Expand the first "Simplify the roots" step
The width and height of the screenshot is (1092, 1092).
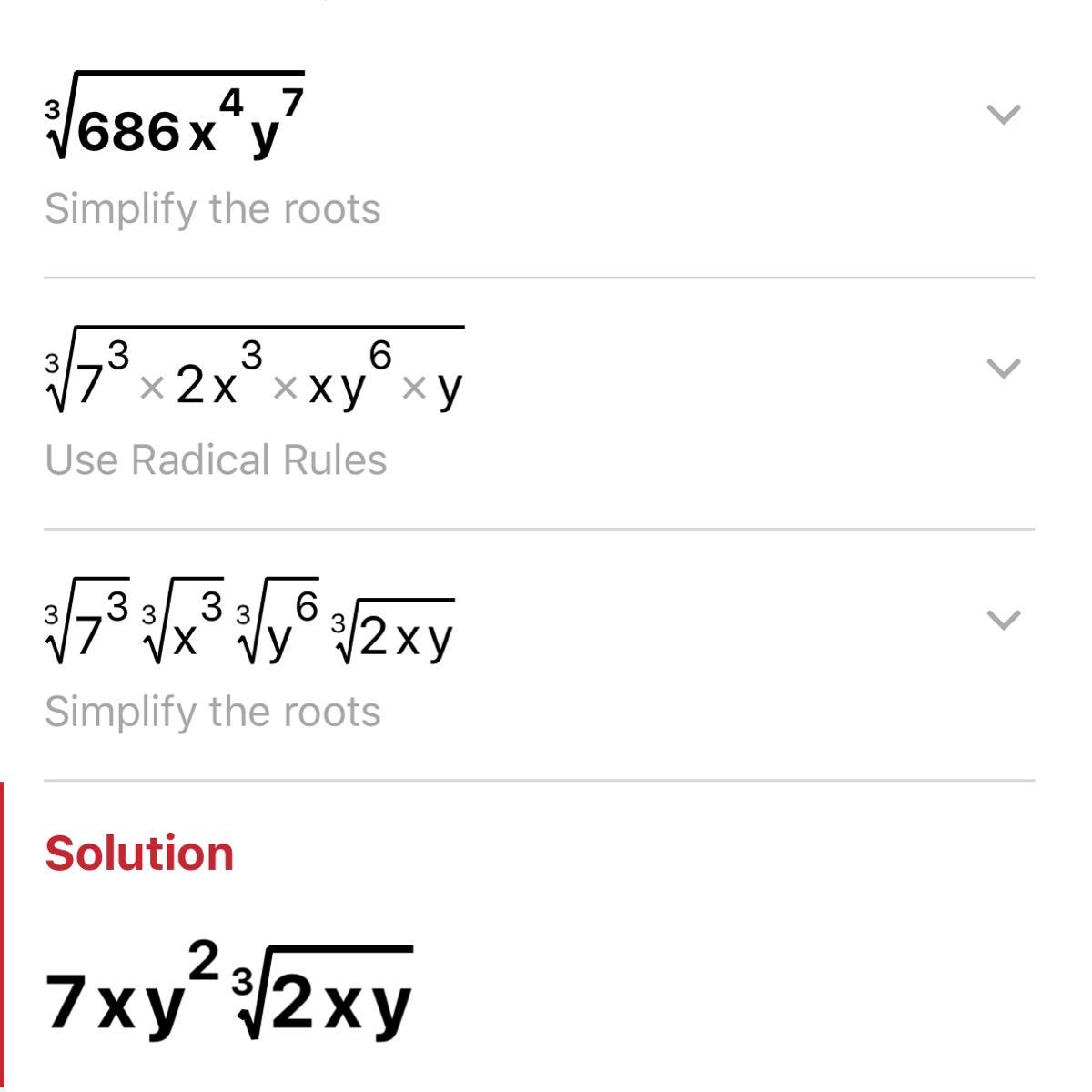(1003, 115)
